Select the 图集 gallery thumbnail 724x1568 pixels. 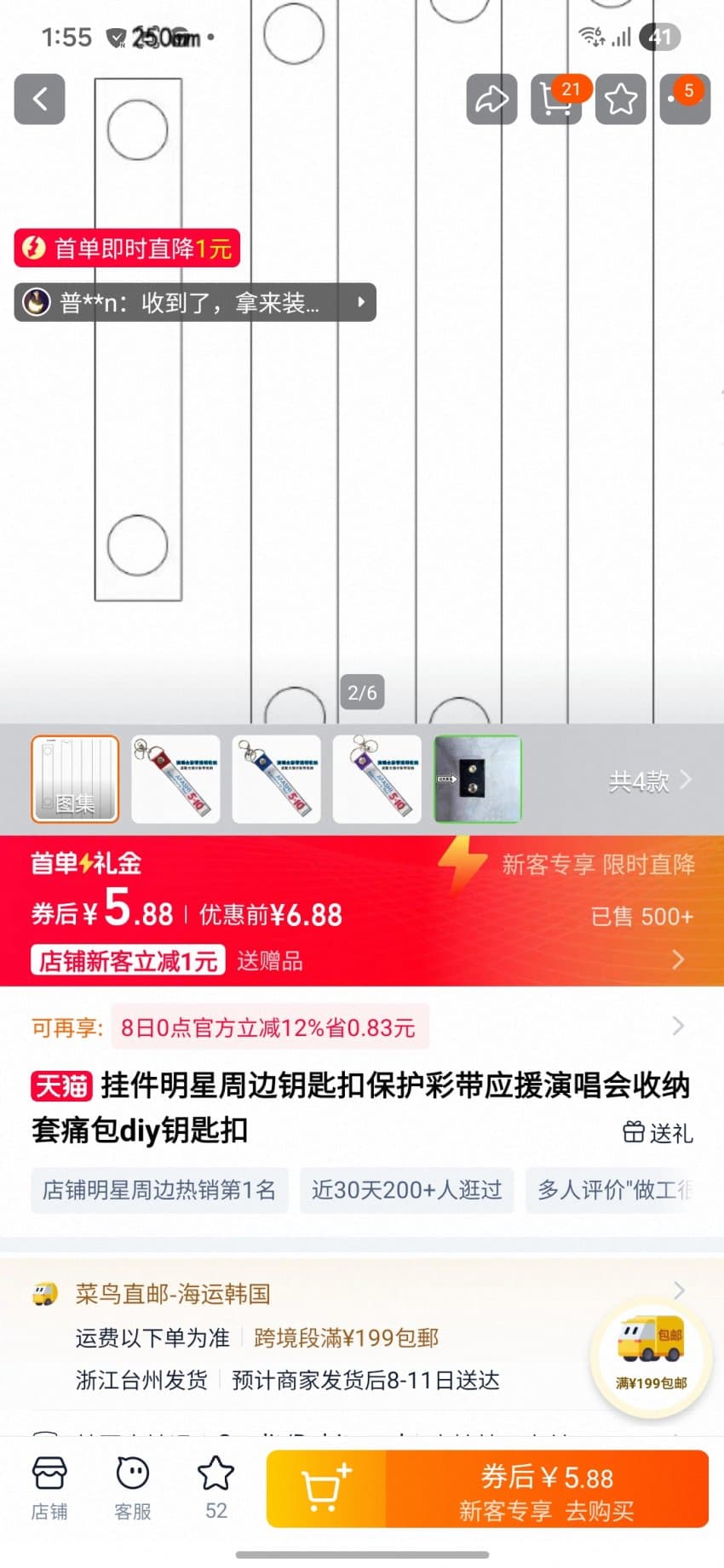click(75, 779)
